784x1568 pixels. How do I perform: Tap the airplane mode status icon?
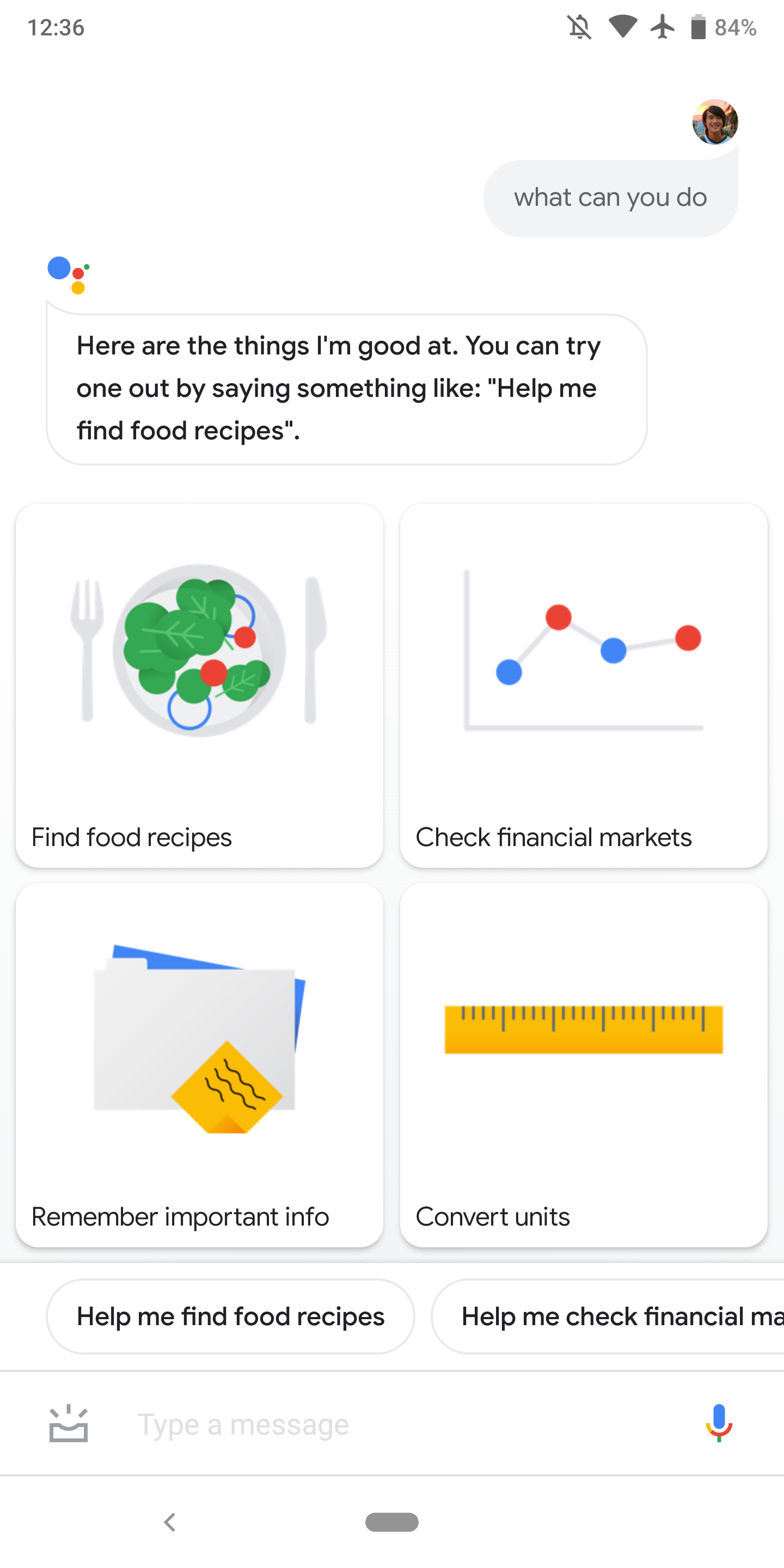coord(664,27)
